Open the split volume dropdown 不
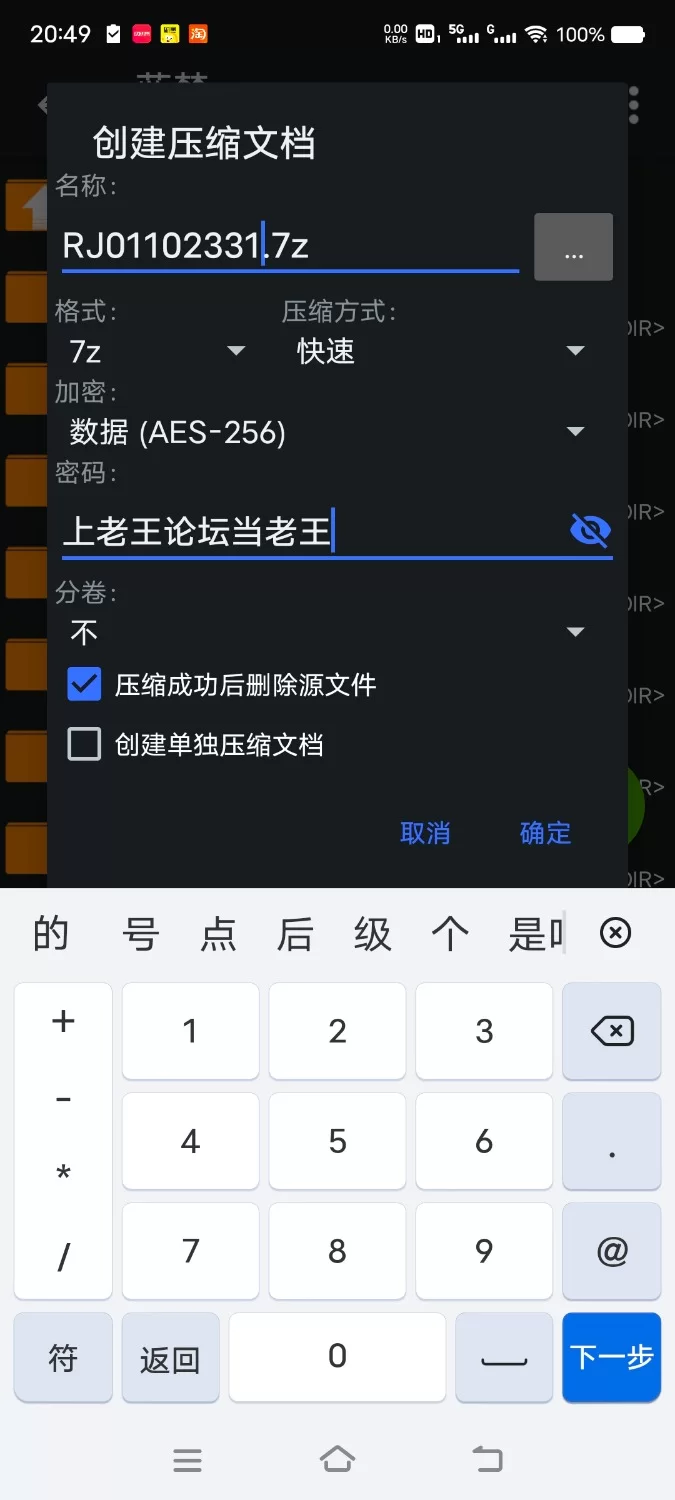The width and height of the screenshot is (675, 1500). coord(326,632)
